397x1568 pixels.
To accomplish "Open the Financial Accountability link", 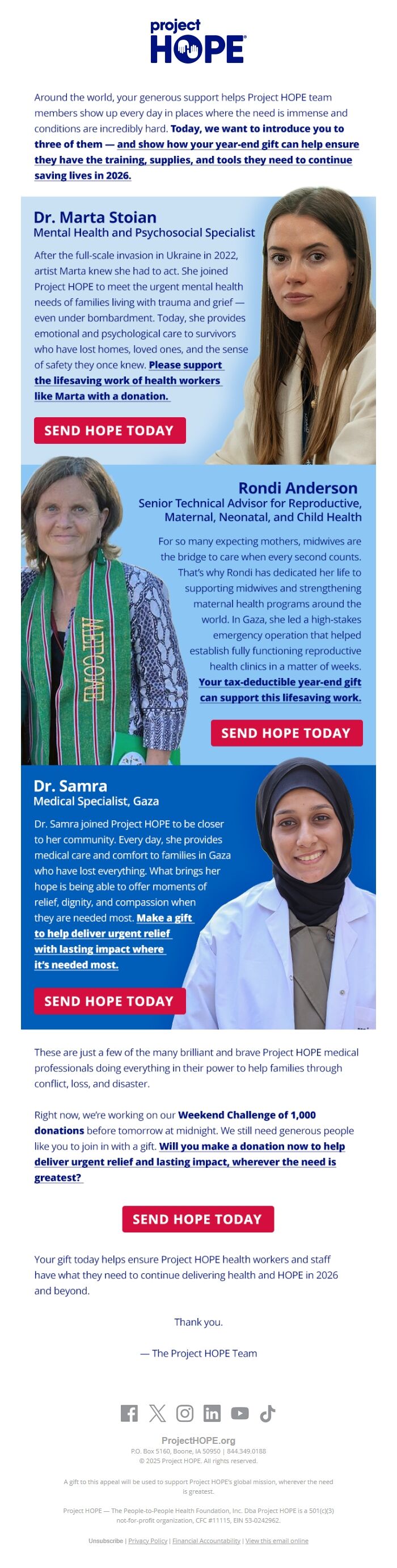I will (x=206, y=1541).
